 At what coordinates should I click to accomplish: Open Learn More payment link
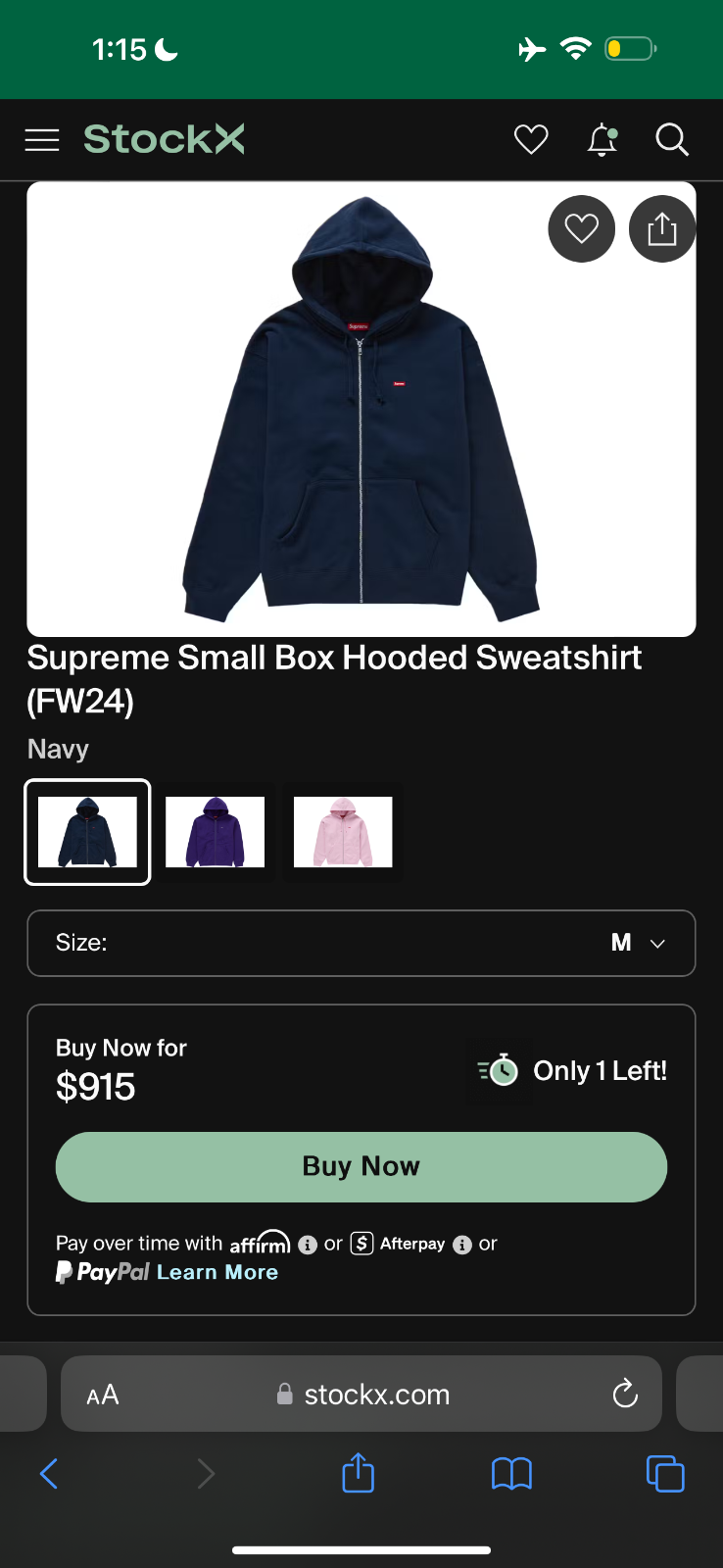[x=217, y=1272]
